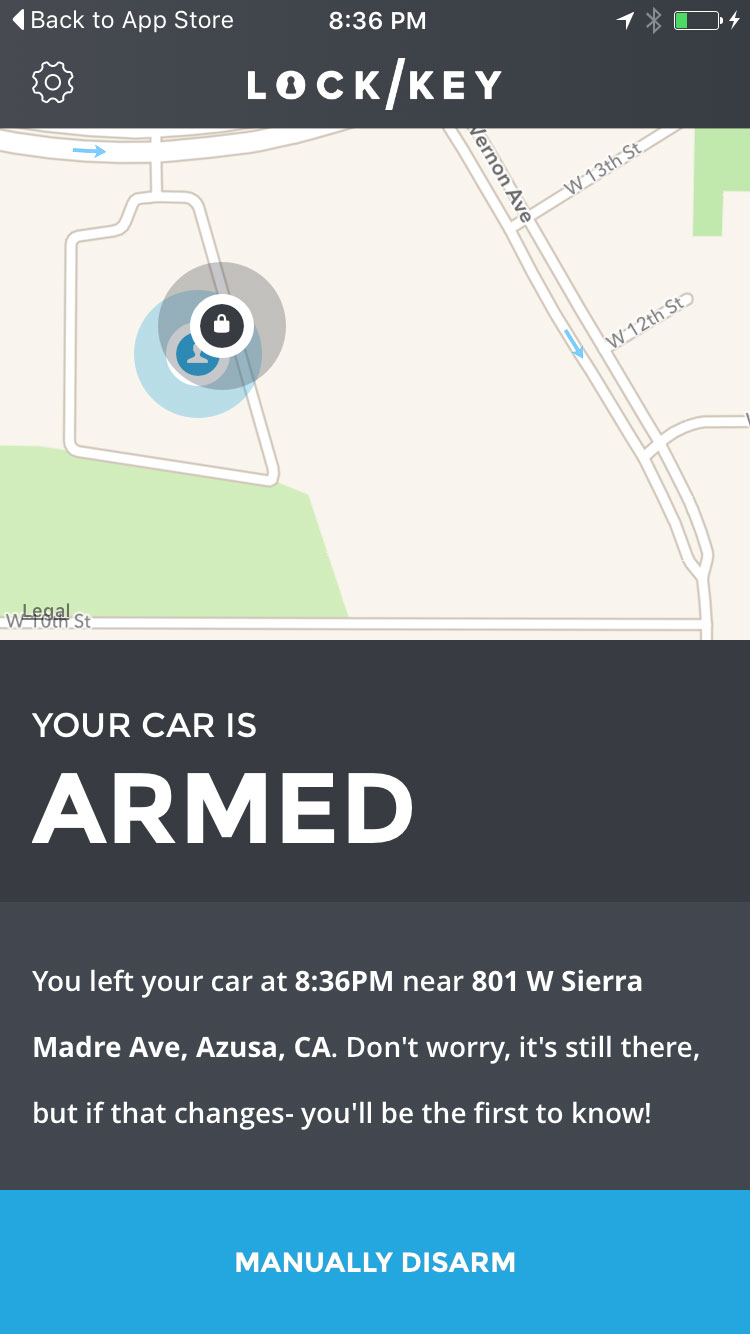Open the settings gear icon

tap(53, 83)
